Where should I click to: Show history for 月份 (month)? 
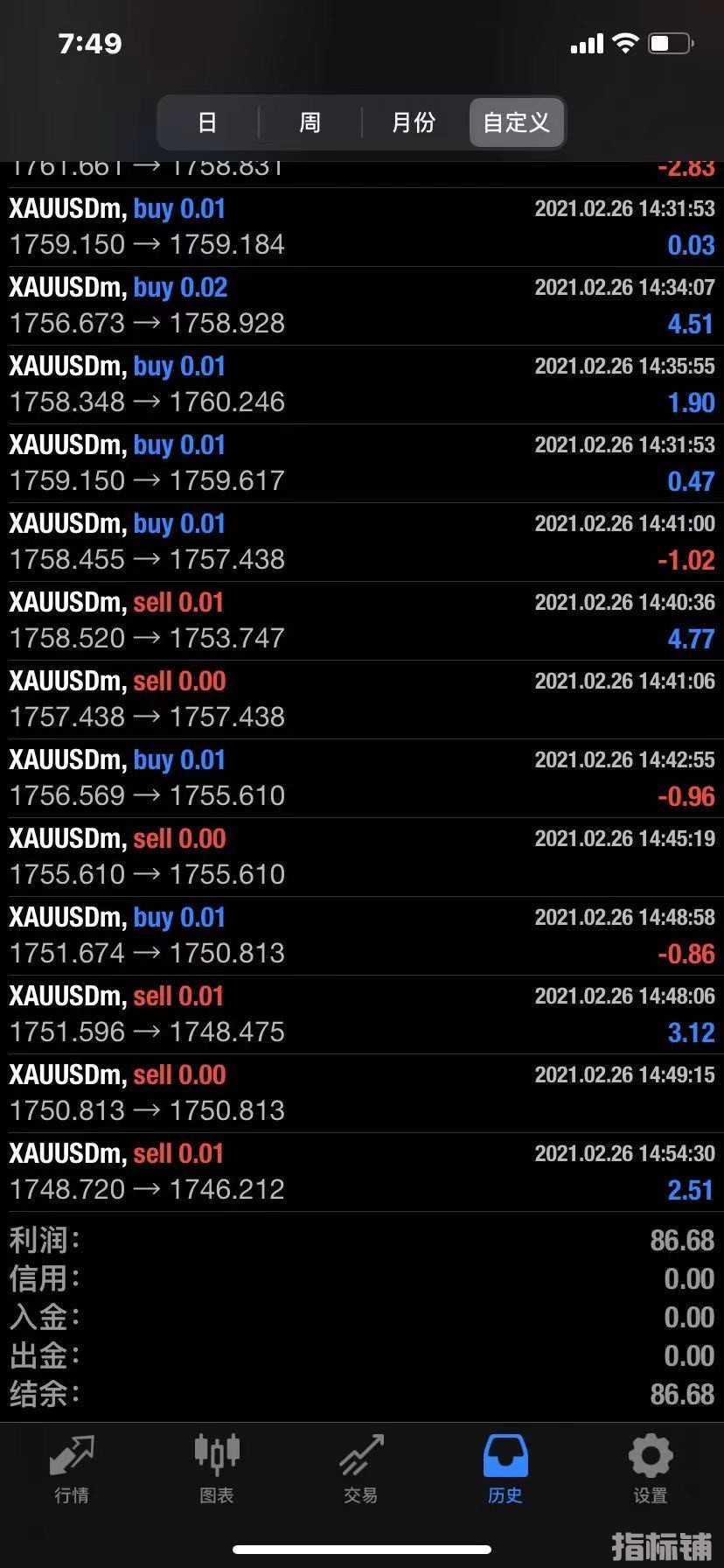pos(414,122)
